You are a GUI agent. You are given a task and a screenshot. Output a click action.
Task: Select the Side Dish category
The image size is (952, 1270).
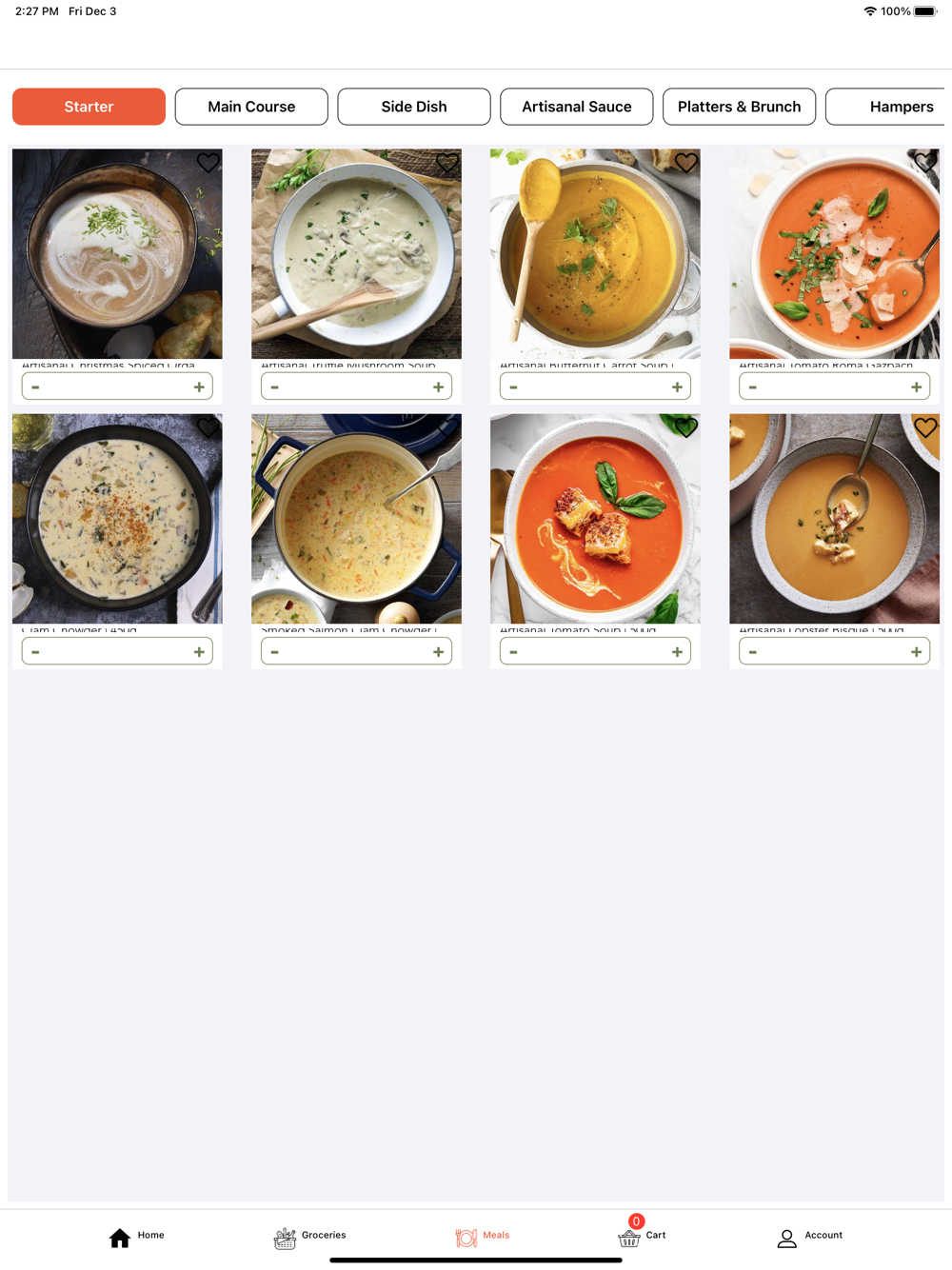pos(414,107)
